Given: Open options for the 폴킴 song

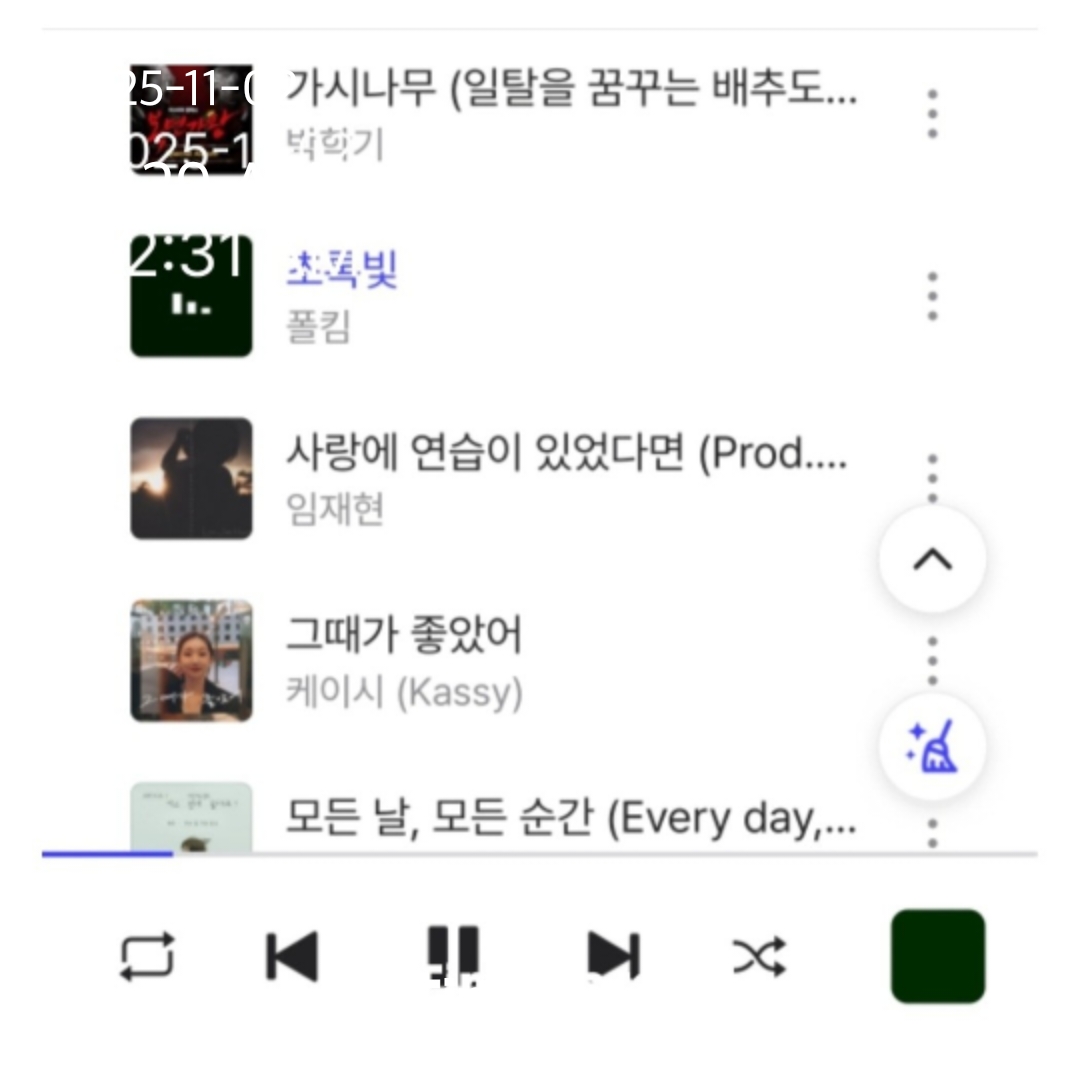Looking at the screenshot, I should tap(932, 296).
